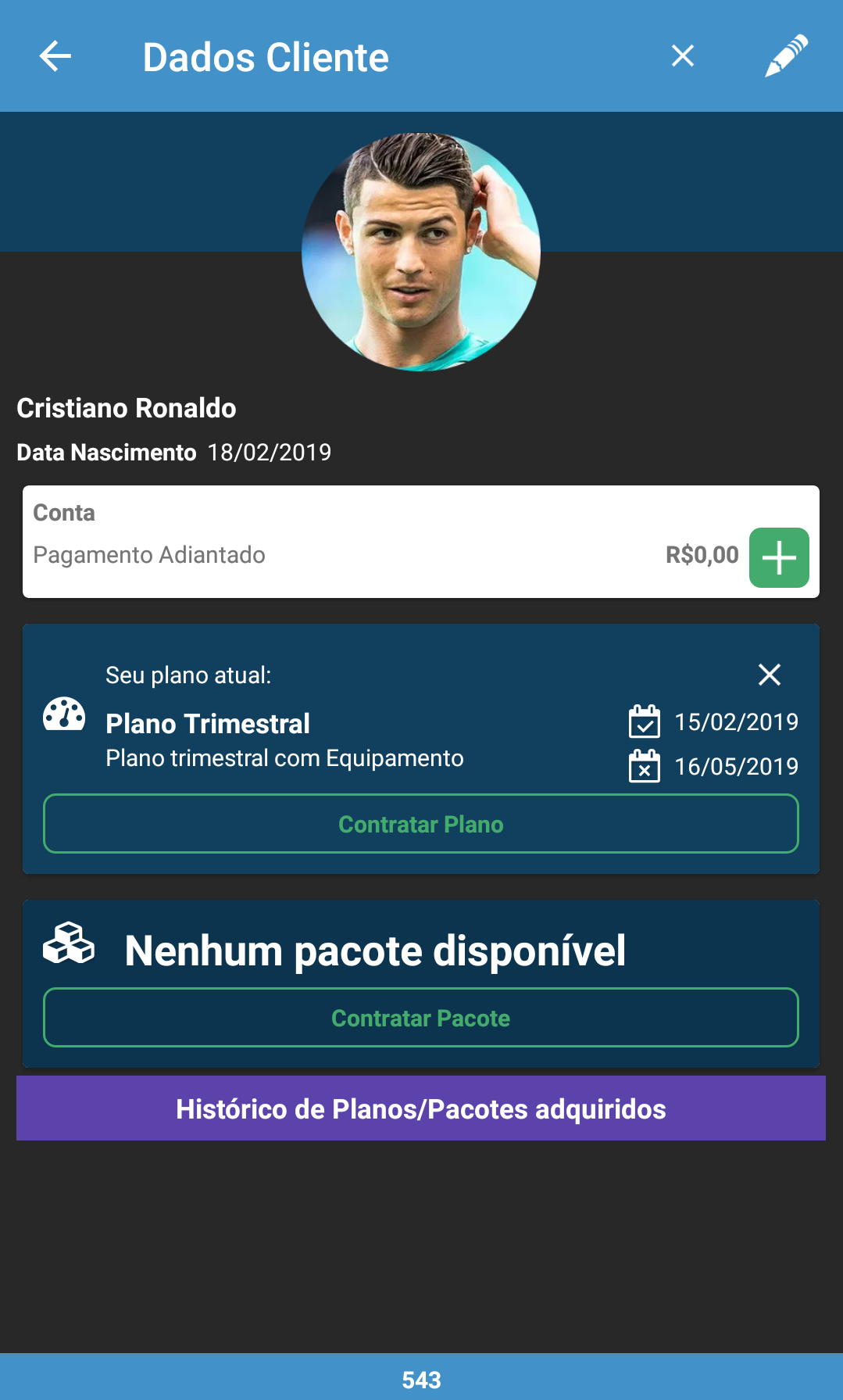The width and height of the screenshot is (843, 1400).
Task: Tap Contratar Plano button
Action: point(420,824)
